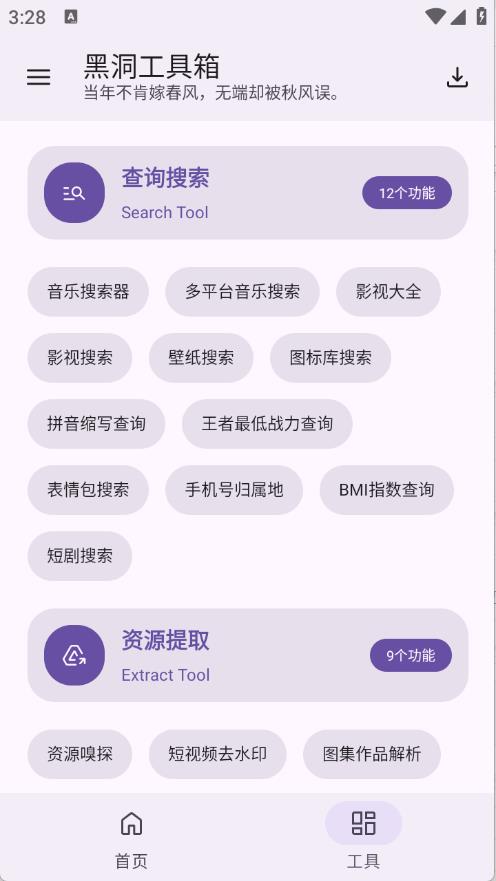Tap the 工具 tab
This screenshot has height=881, width=496.
(x=363, y=838)
